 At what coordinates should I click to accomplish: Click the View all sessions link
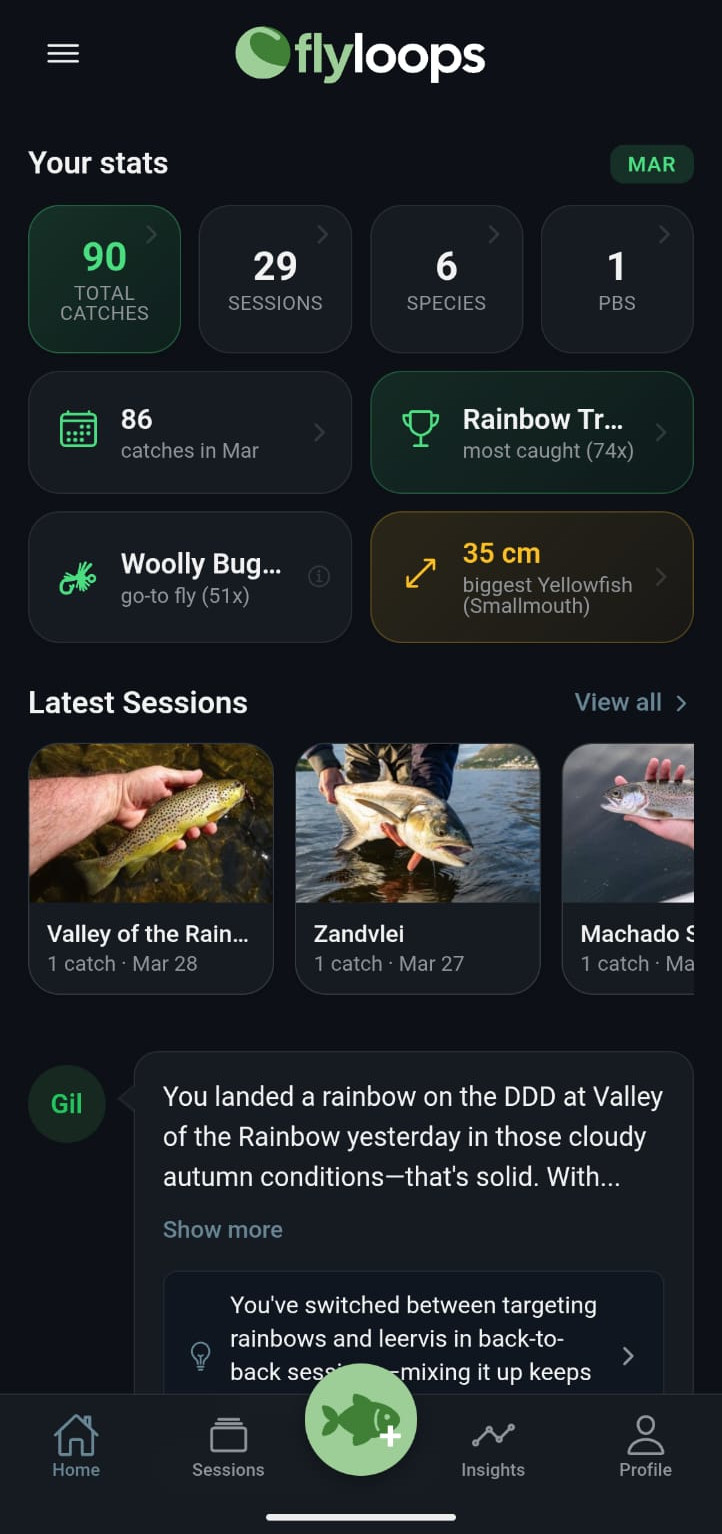(x=631, y=702)
